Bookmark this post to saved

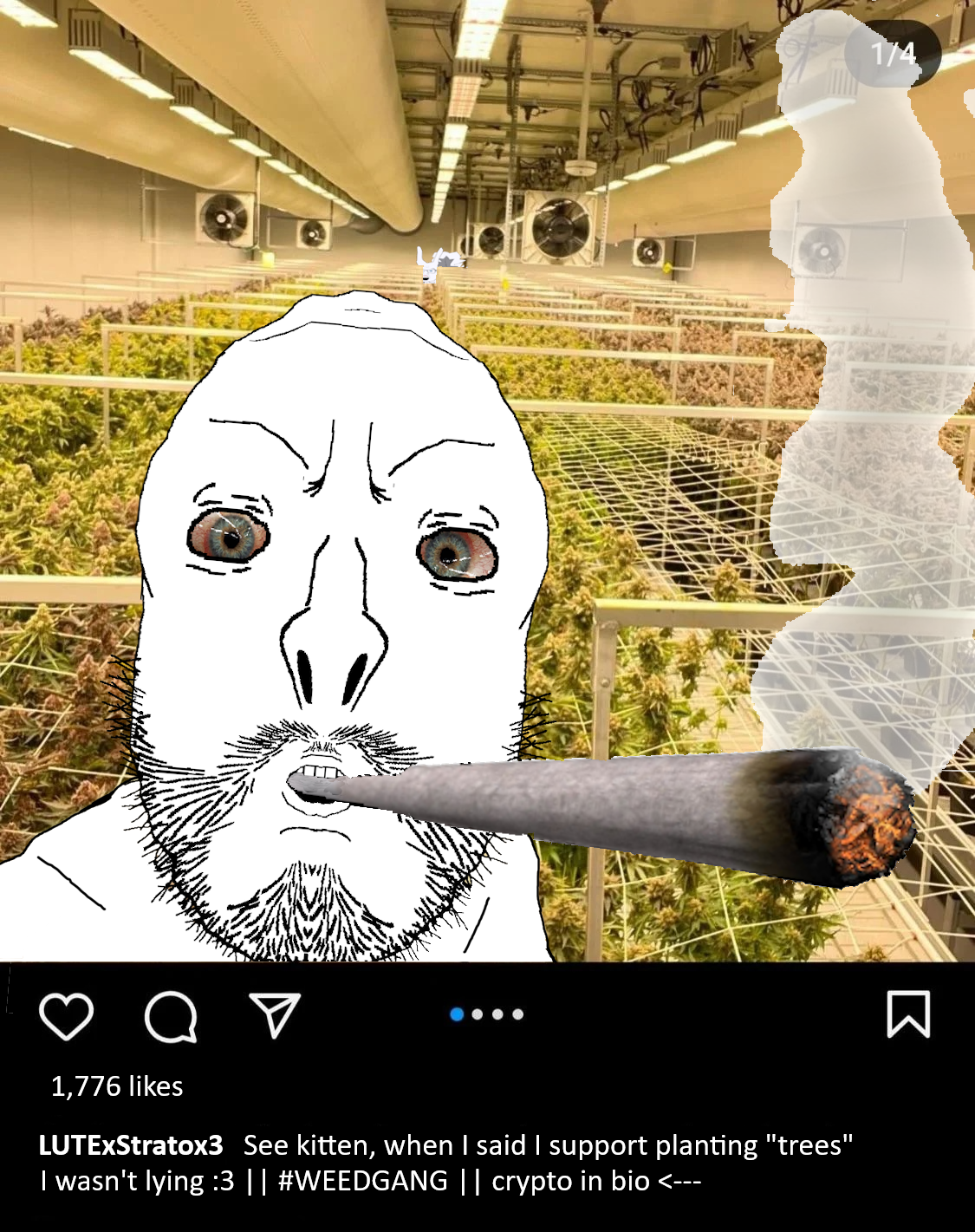pyautogui.click(x=908, y=1014)
